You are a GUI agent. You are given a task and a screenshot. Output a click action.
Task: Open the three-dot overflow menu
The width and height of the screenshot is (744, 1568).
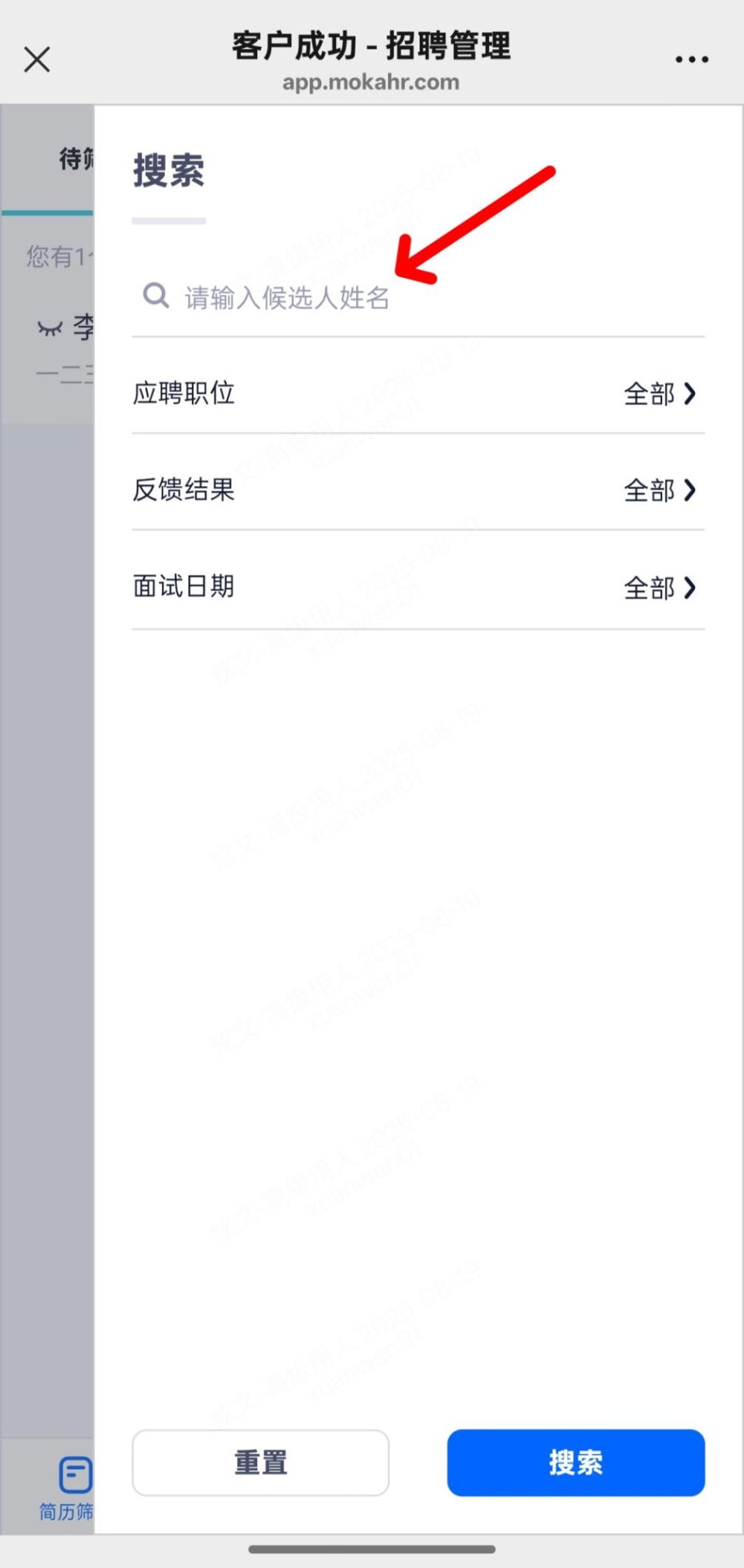pos(691,60)
